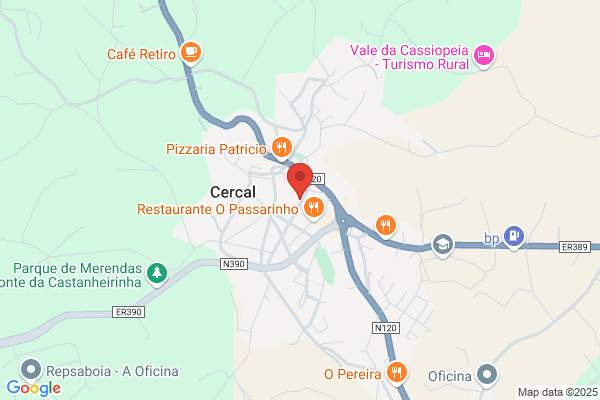Screen dimensions: 600x400
Task: Open the Café Retiro marker
Action: pos(191,53)
